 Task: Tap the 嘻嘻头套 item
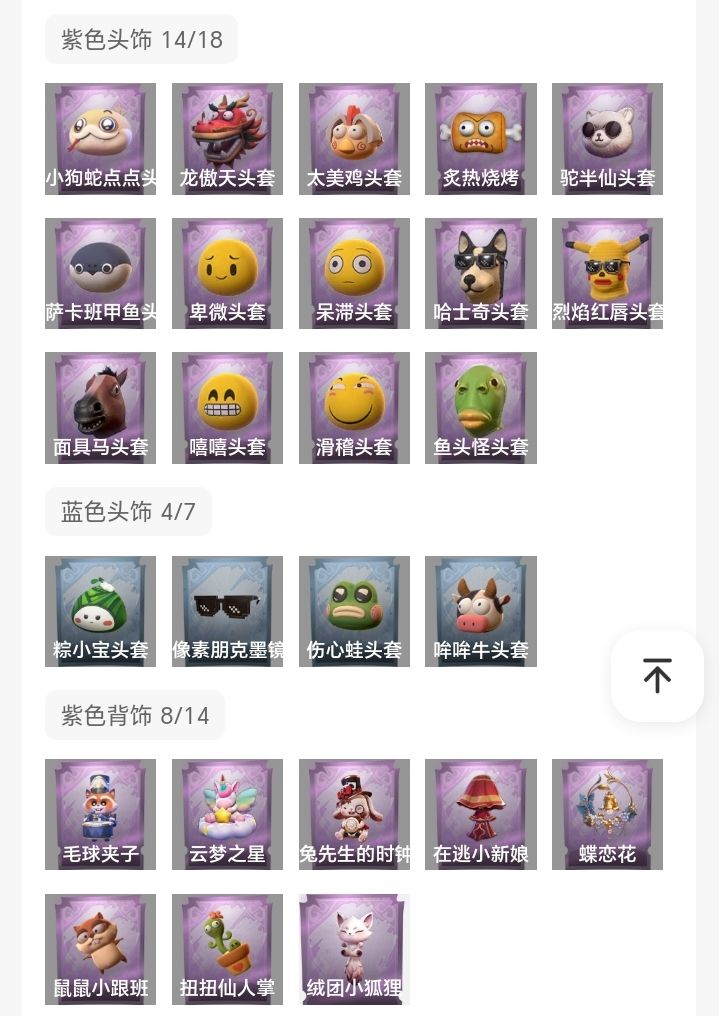click(227, 407)
